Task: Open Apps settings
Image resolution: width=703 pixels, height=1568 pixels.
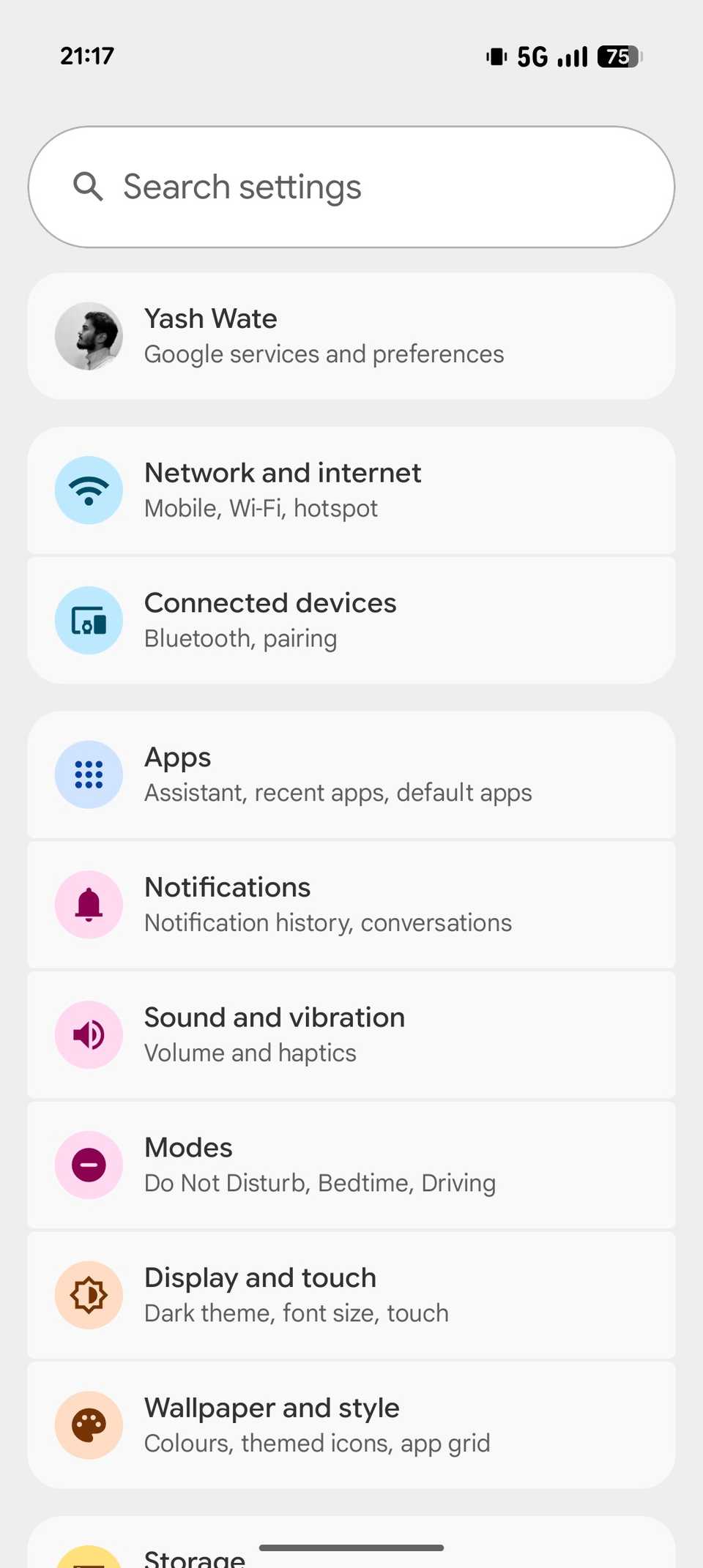Action: pyautogui.click(x=351, y=774)
